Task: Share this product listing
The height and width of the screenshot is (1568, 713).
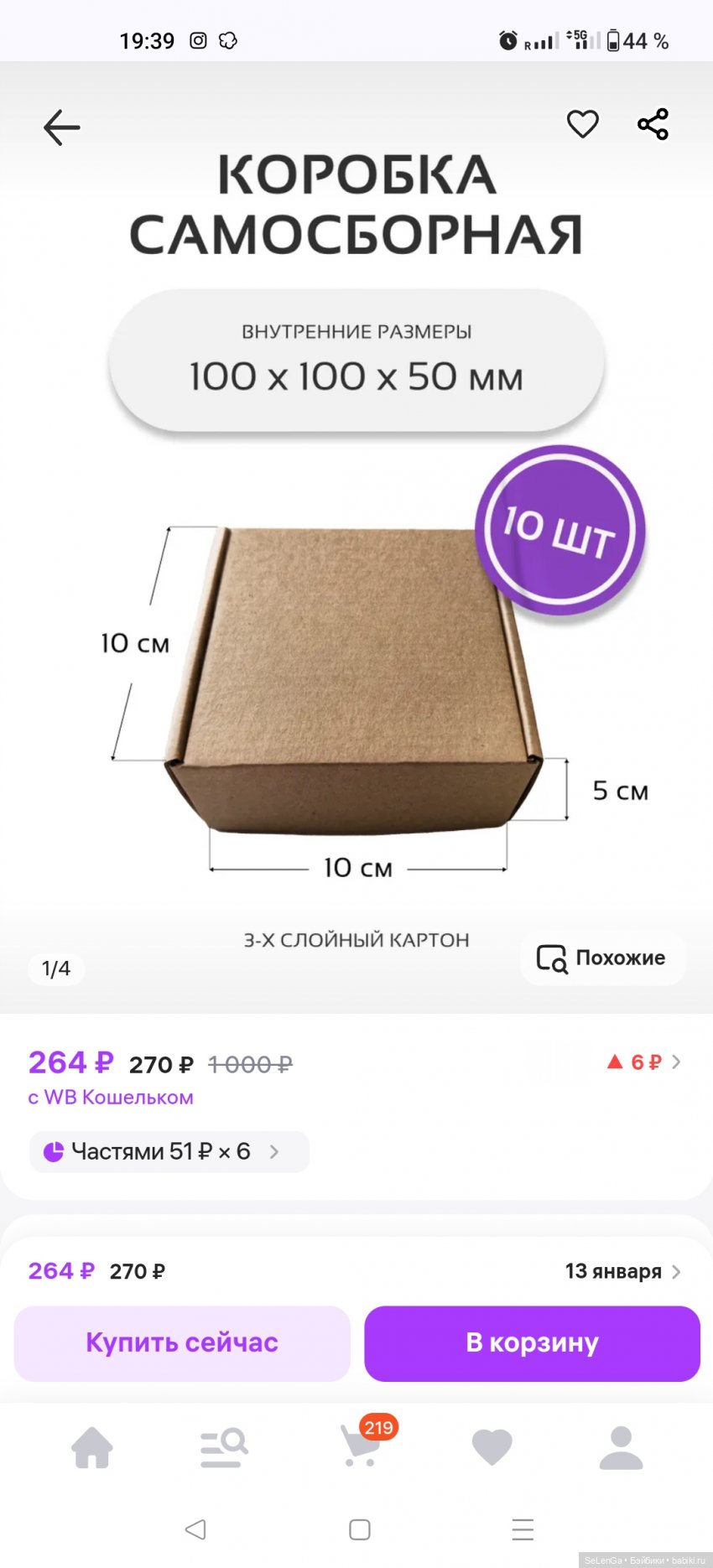Action: pyautogui.click(x=653, y=124)
